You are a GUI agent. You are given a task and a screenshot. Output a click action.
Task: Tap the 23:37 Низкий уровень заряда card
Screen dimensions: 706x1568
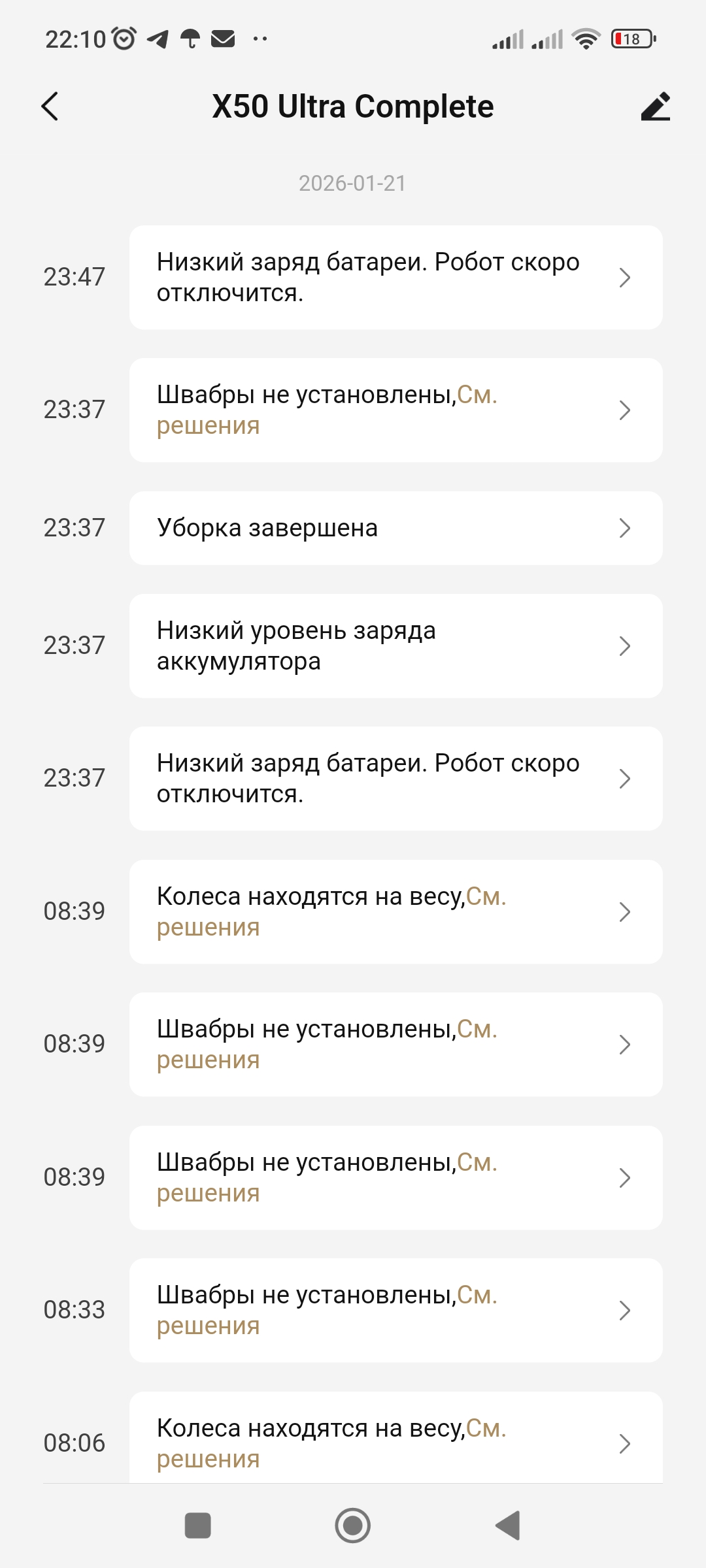click(x=397, y=645)
